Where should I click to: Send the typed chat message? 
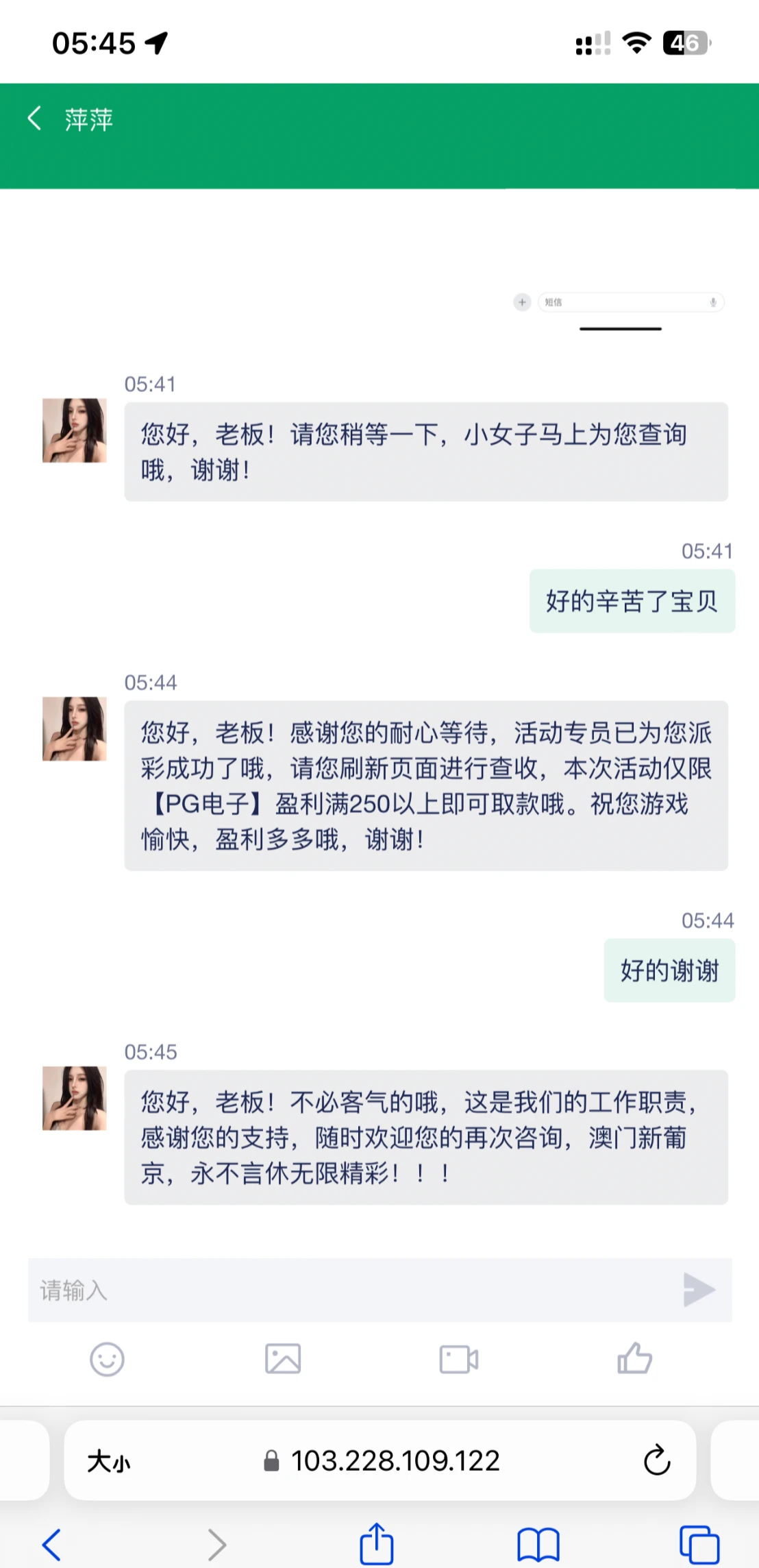[699, 1290]
